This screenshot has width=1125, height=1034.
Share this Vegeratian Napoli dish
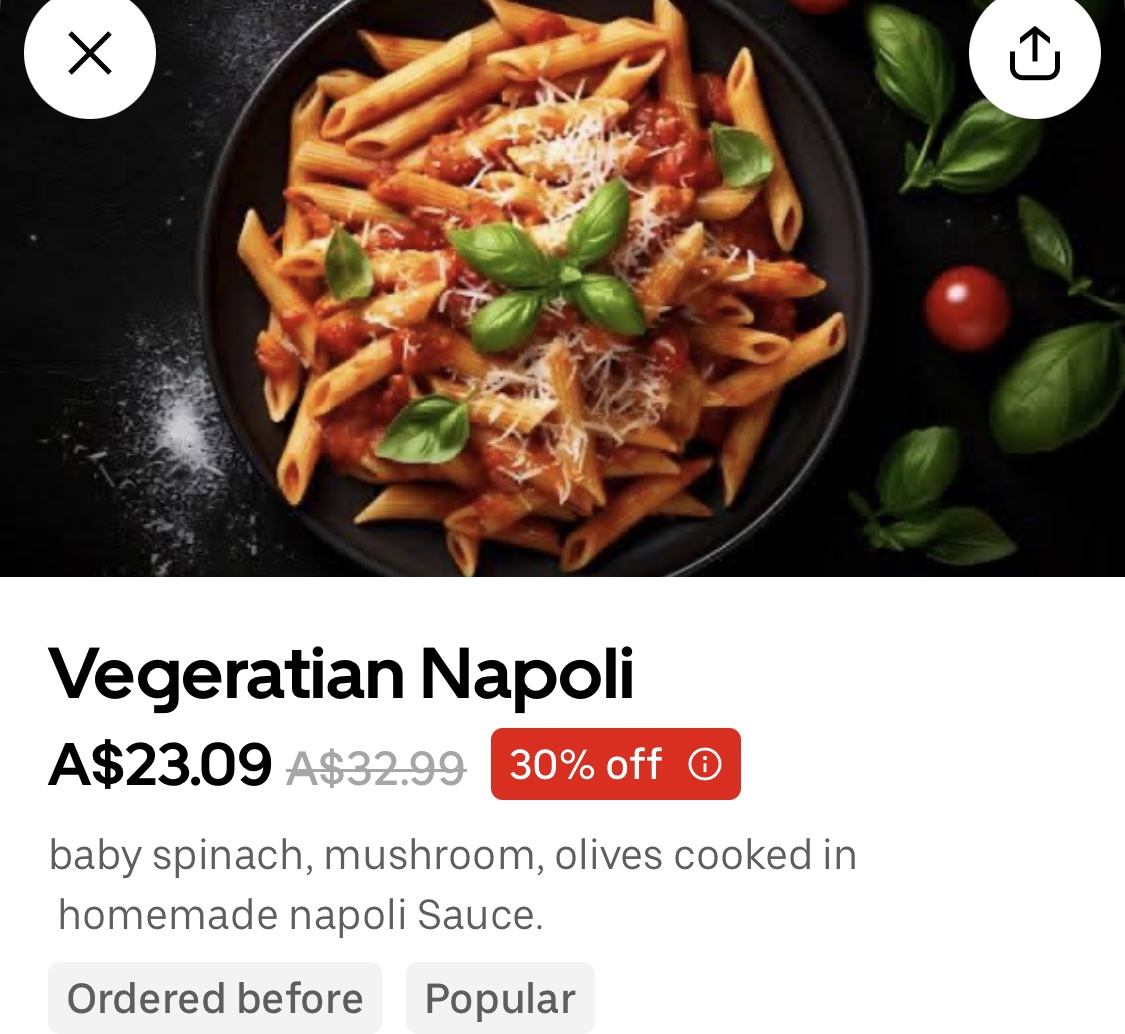(x=1034, y=53)
